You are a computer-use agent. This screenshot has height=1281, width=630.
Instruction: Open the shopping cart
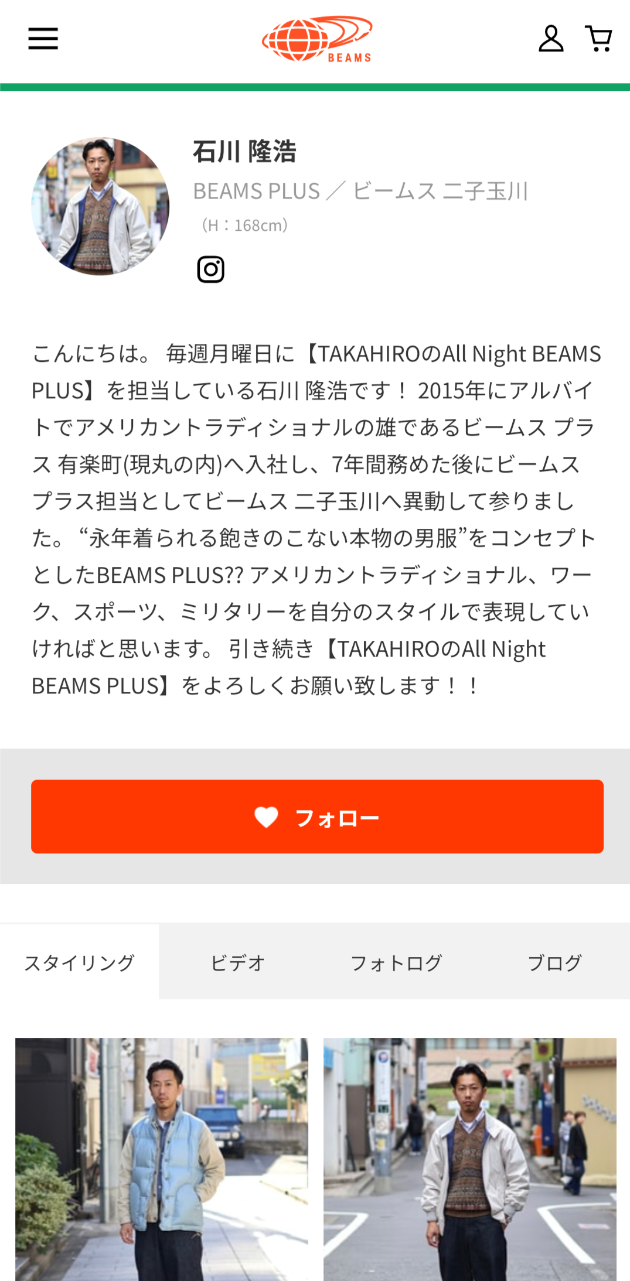[x=598, y=39]
